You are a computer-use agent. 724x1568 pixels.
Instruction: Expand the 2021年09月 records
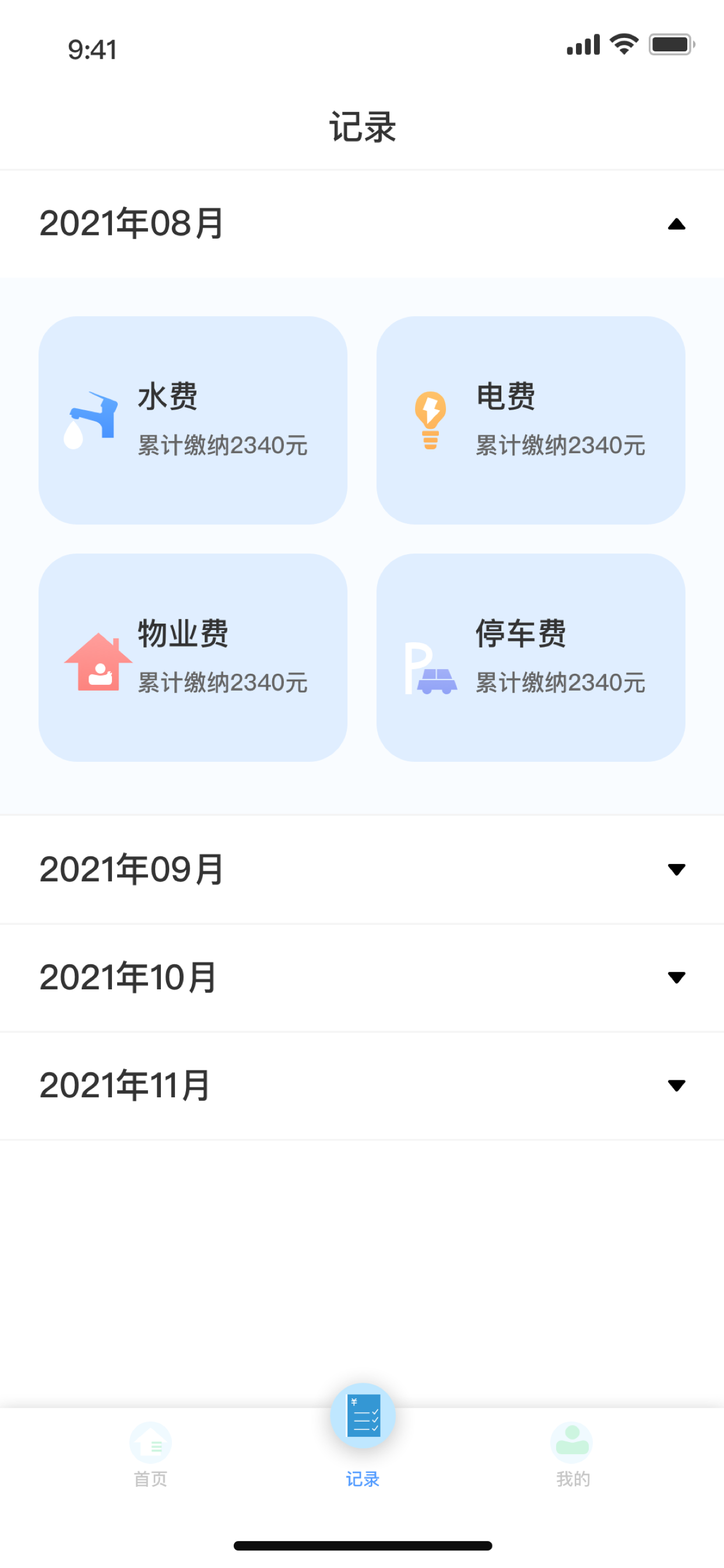click(362, 869)
